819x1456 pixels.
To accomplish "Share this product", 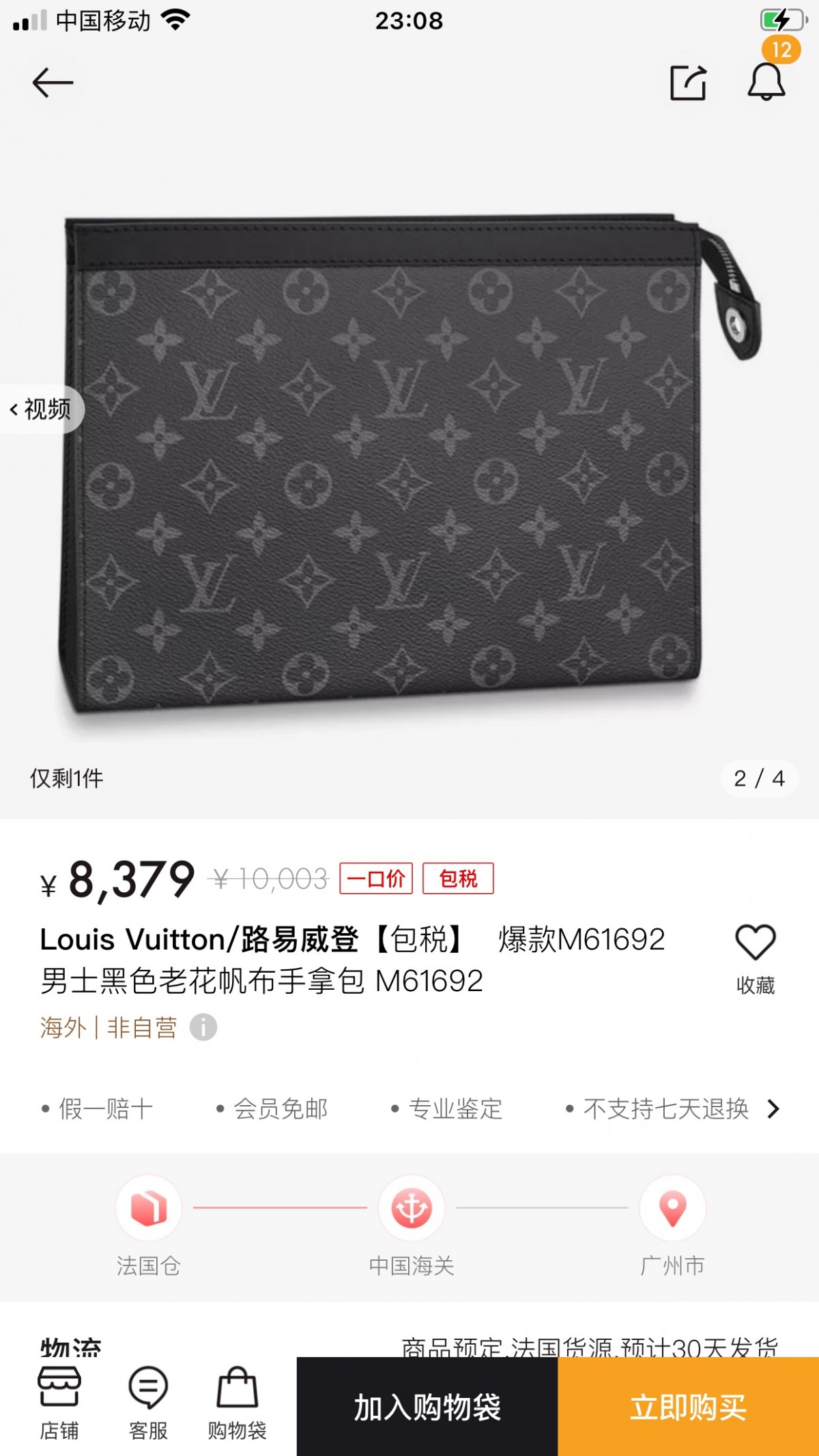I will coord(688,83).
